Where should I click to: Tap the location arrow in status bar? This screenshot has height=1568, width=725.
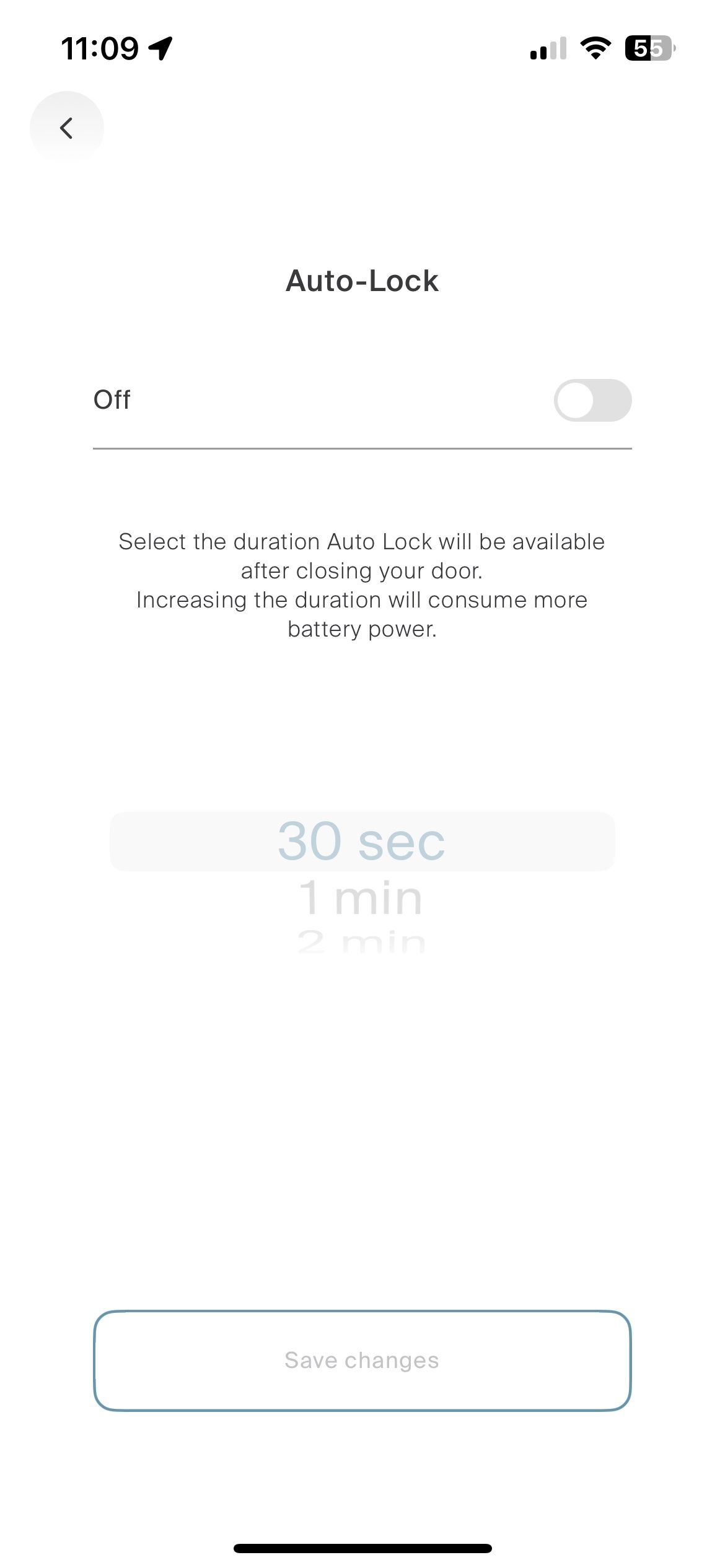tap(160, 47)
